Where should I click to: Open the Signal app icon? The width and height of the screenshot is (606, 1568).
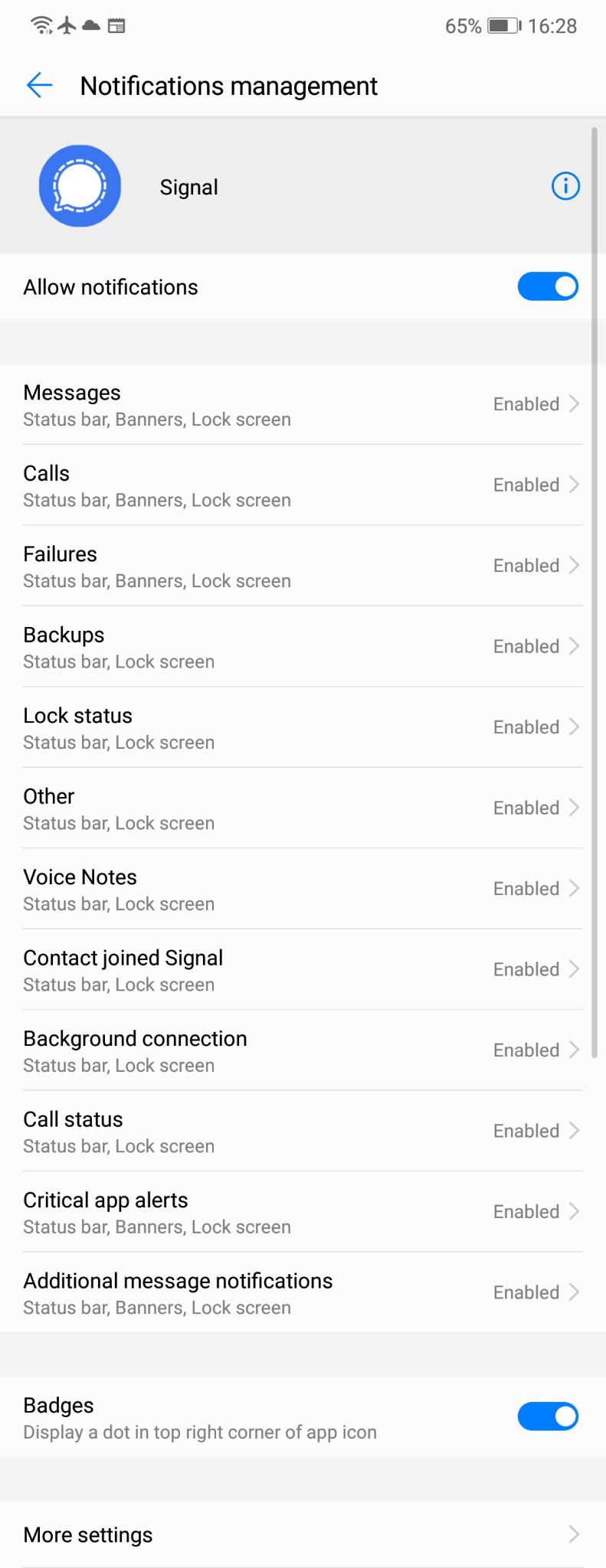click(x=79, y=186)
